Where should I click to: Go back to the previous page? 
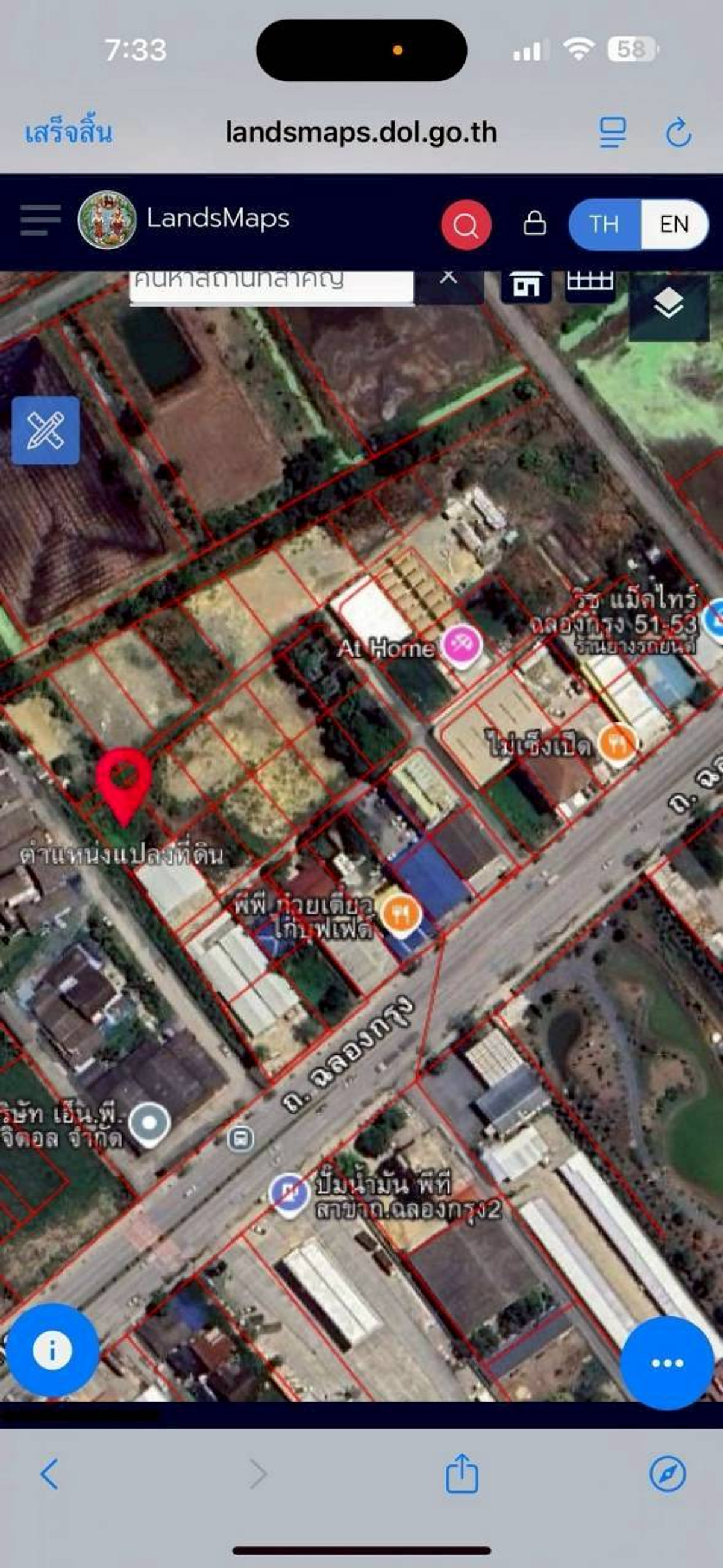tap(50, 1474)
